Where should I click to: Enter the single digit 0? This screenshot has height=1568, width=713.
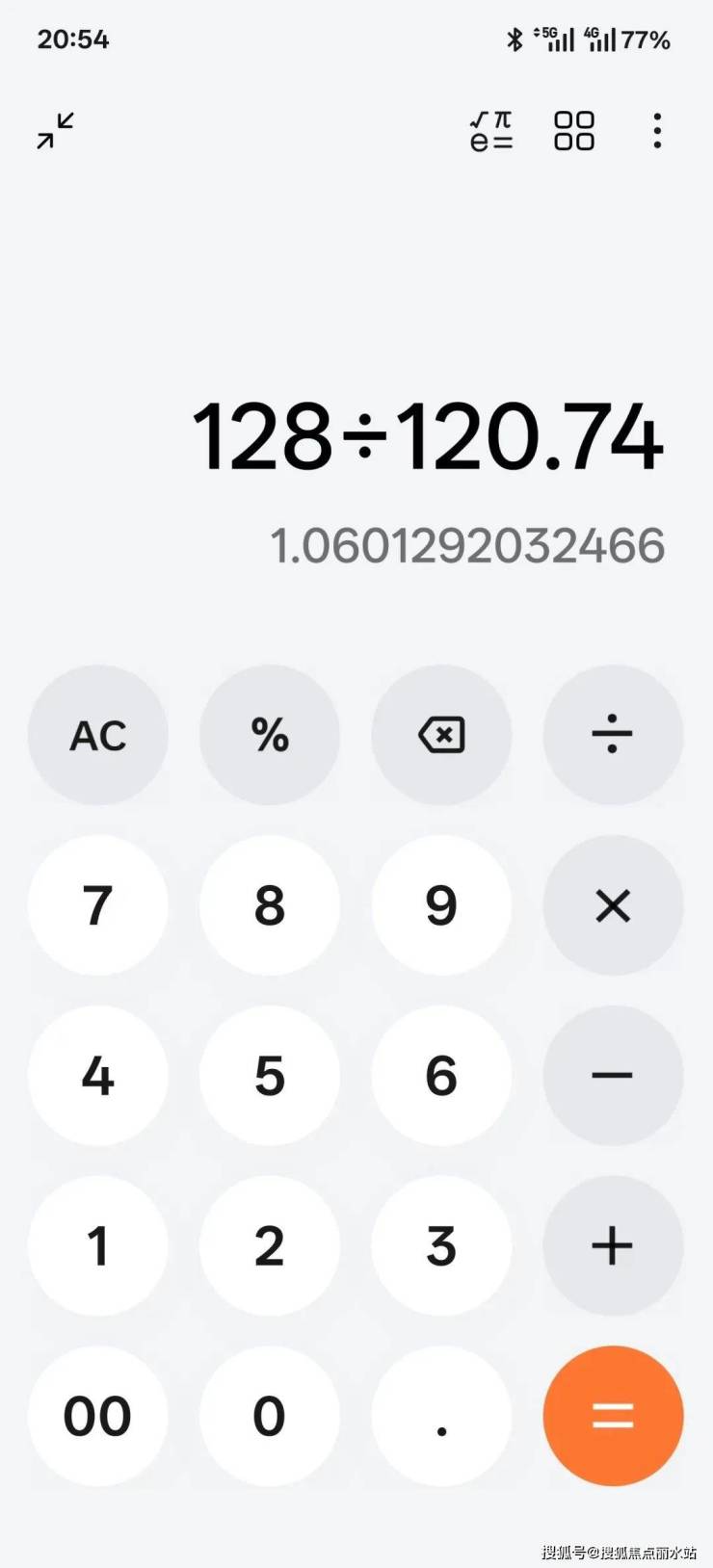(270, 1416)
